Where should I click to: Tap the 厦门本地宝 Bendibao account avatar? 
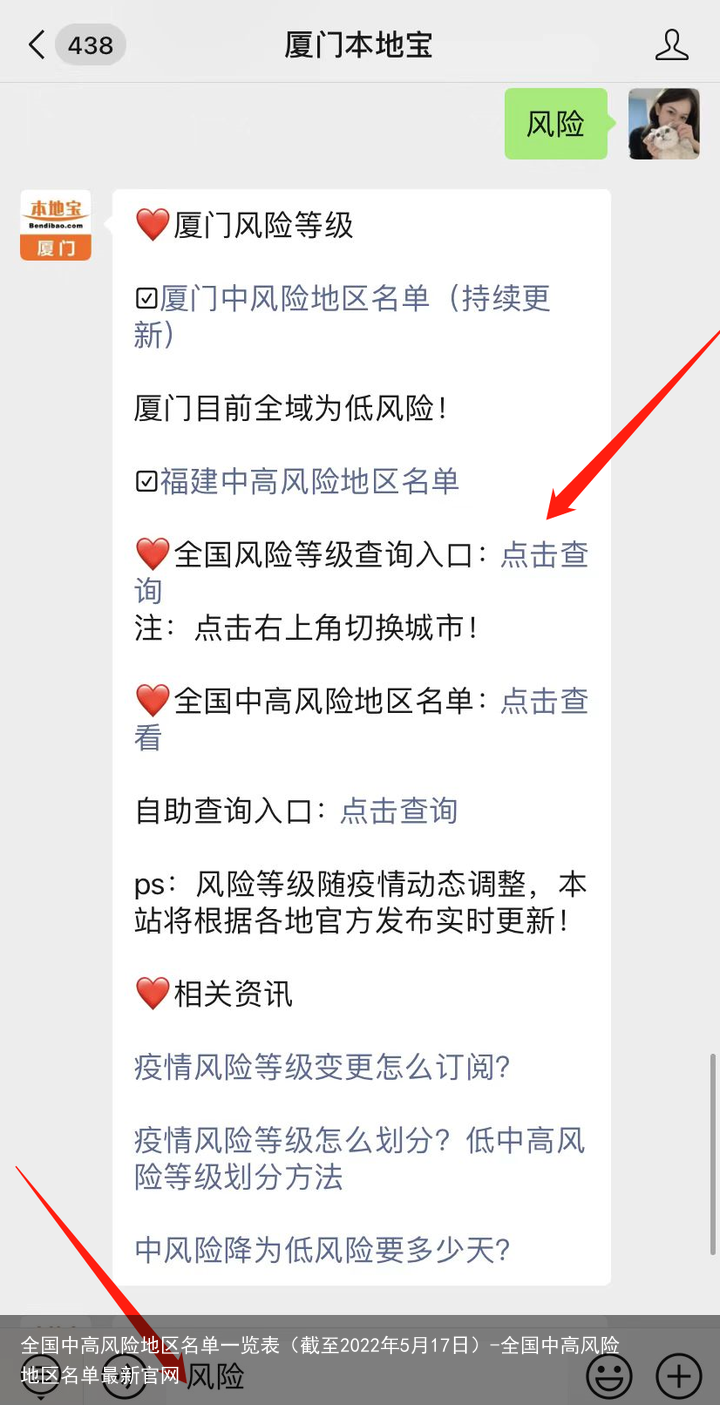point(55,225)
